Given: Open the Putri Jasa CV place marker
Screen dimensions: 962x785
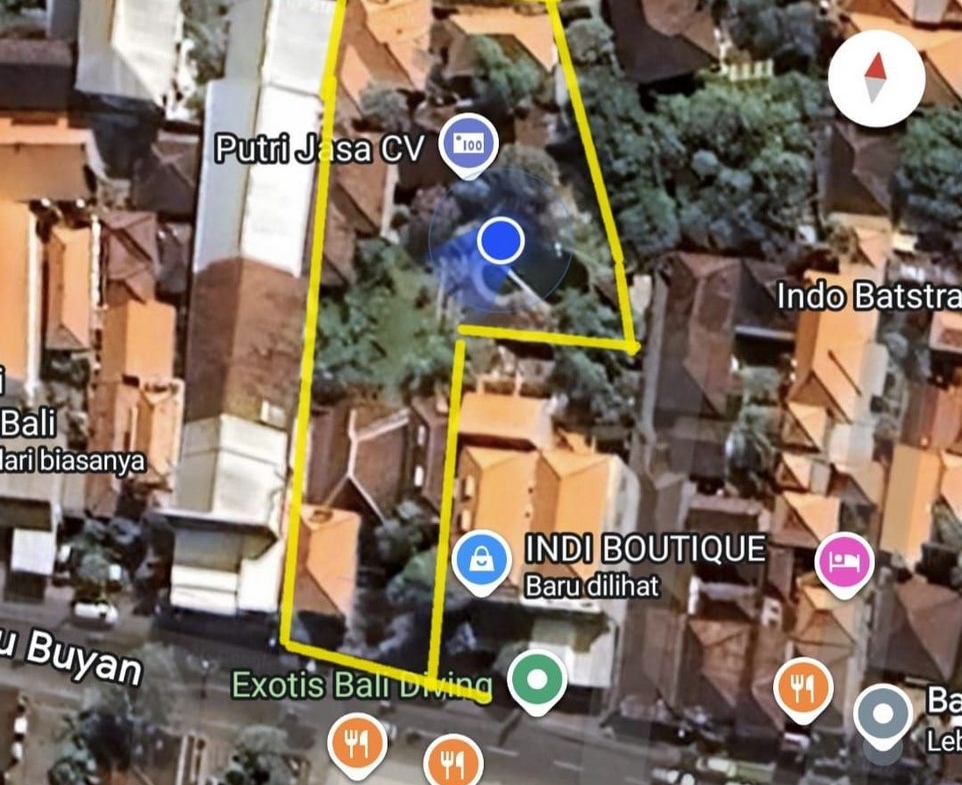Looking at the screenshot, I should [469, 145].
